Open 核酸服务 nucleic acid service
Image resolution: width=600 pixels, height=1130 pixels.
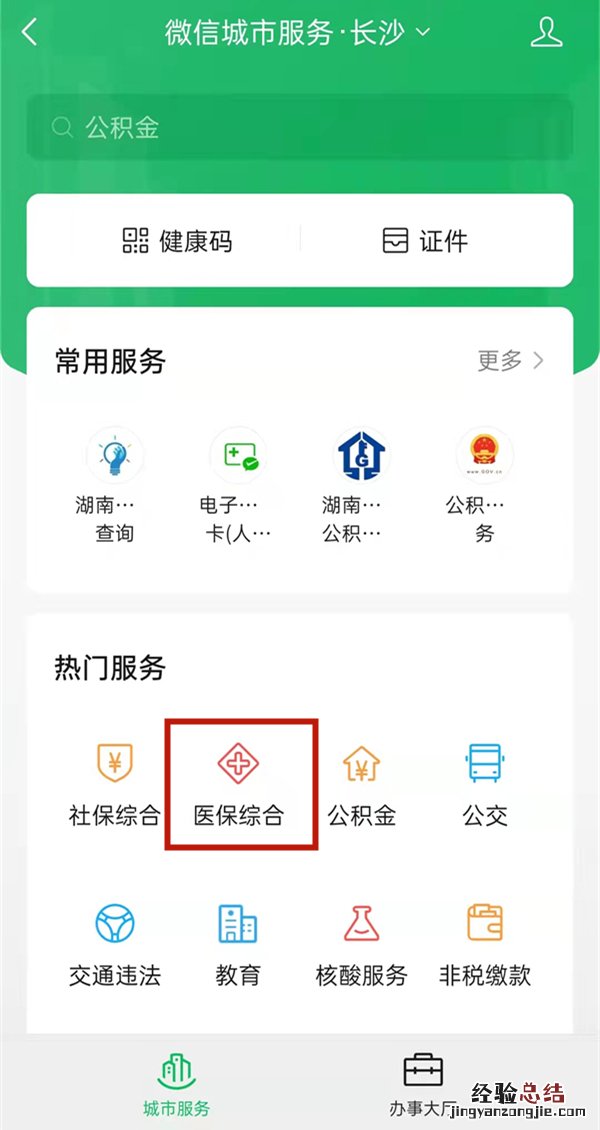(362, 945)
